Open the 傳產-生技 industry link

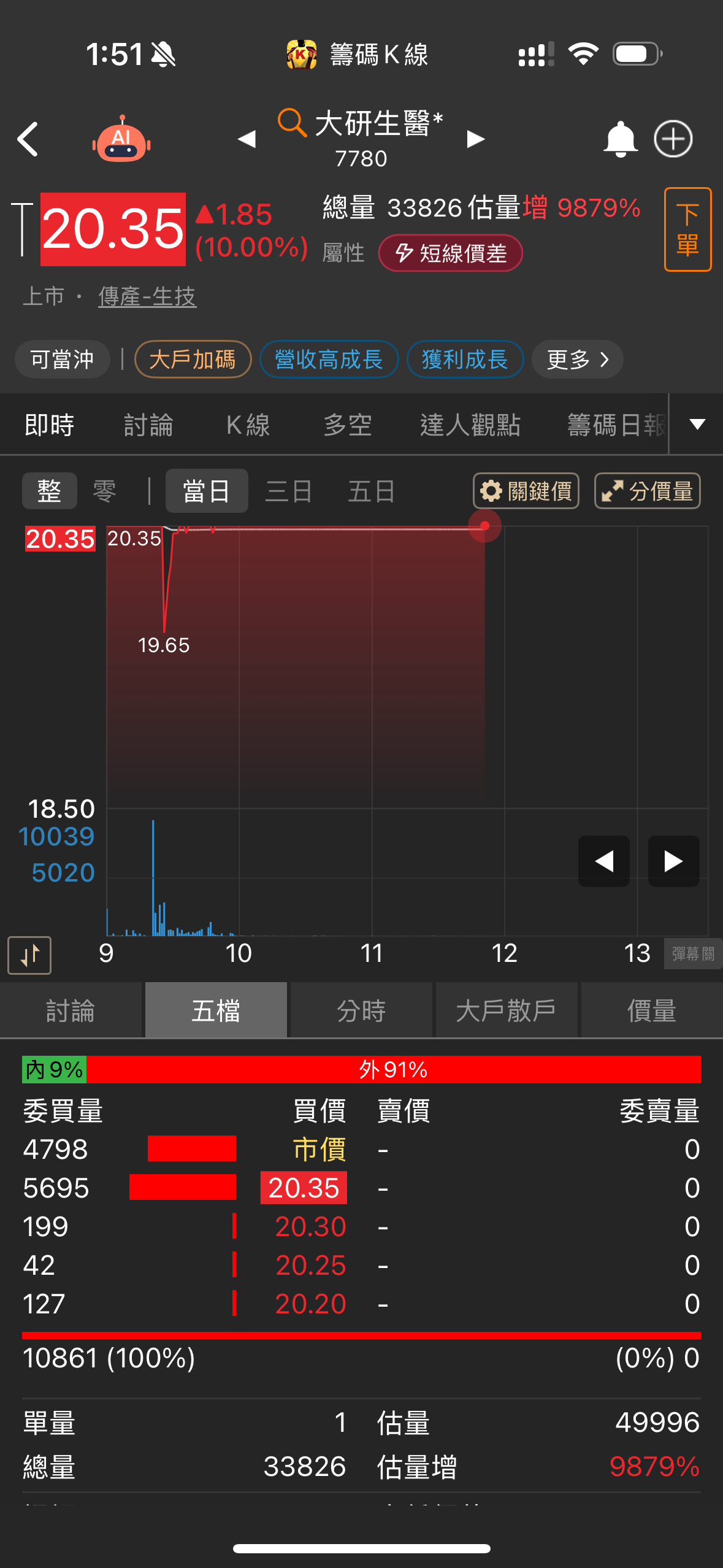coord(148,296)
